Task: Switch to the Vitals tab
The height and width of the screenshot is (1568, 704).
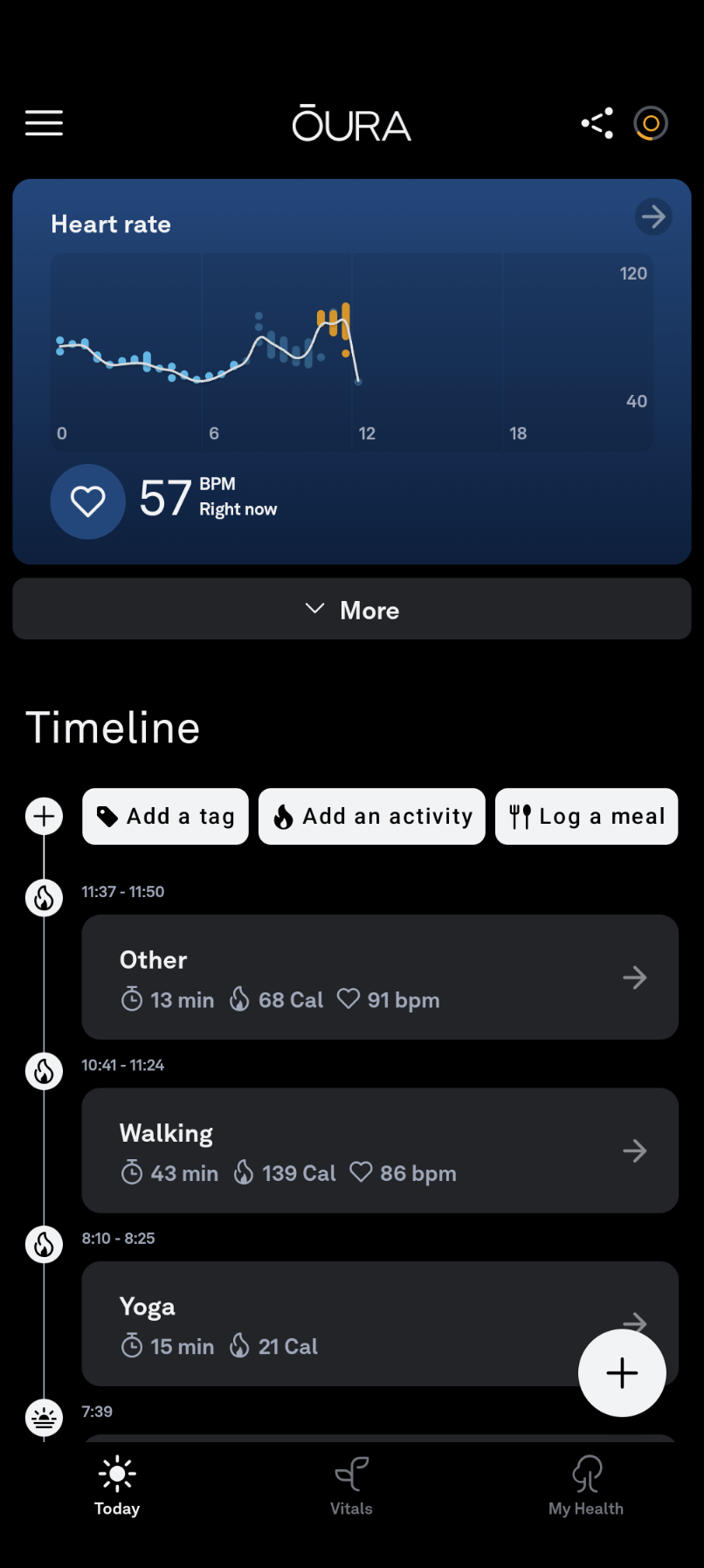Action: [x=351, y=1486]
